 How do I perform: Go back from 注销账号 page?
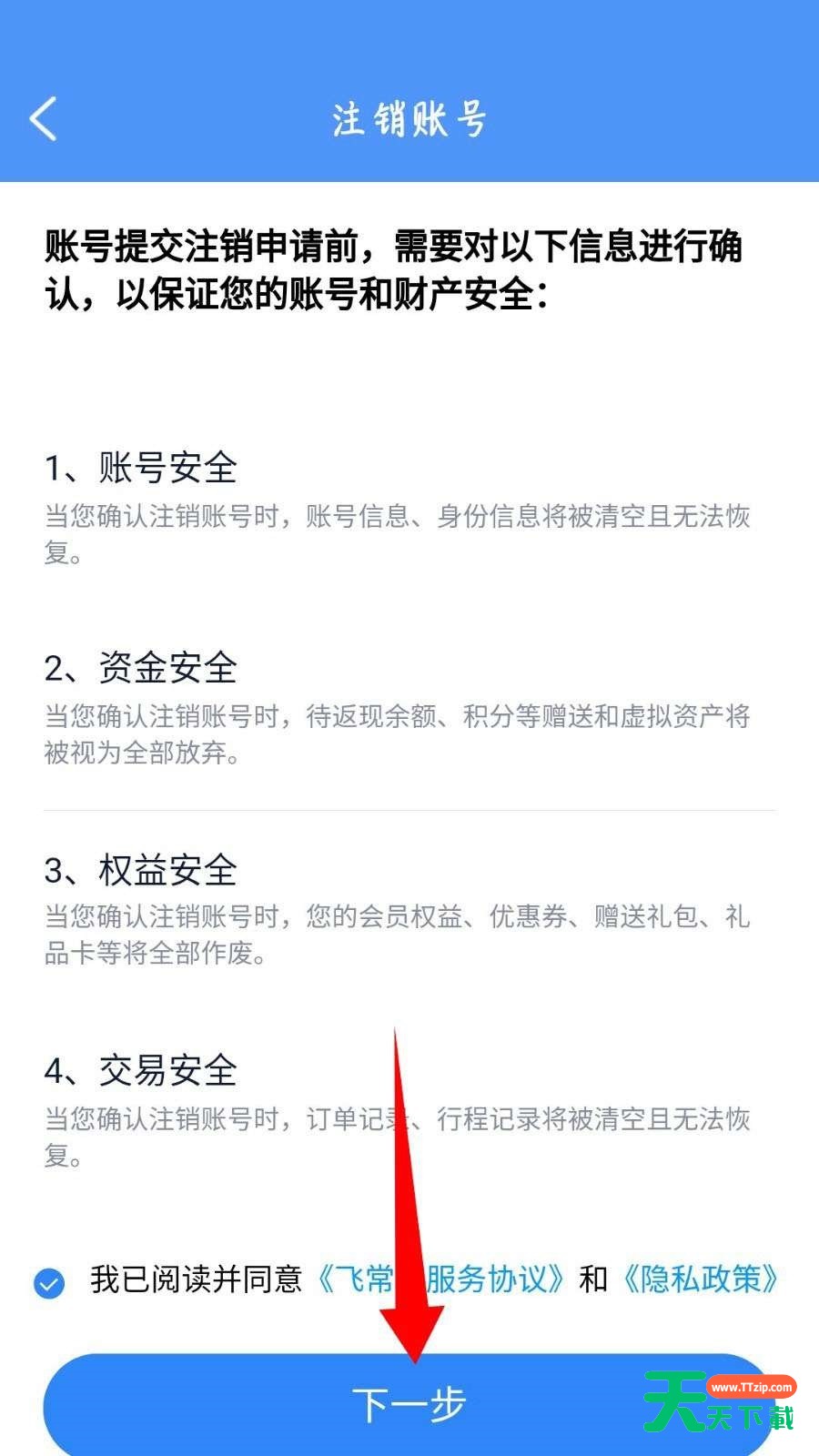[43, 119]
